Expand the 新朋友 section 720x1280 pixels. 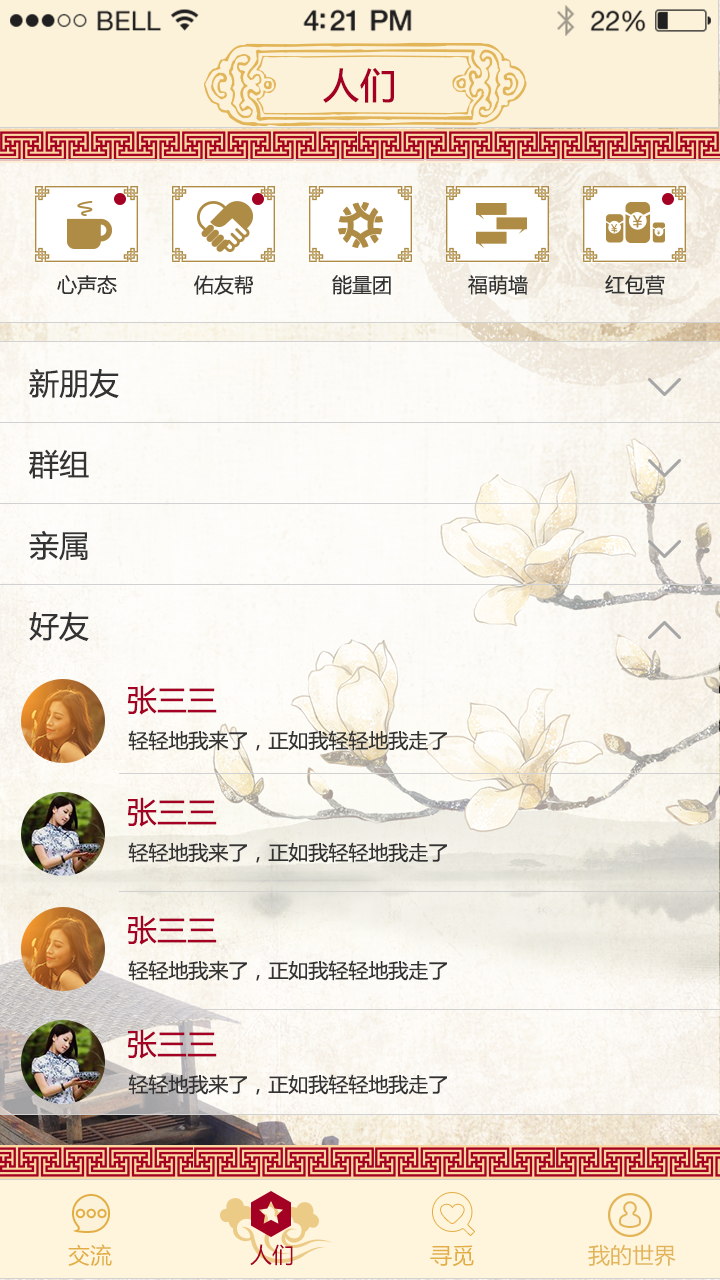click(x=664, y=386)
